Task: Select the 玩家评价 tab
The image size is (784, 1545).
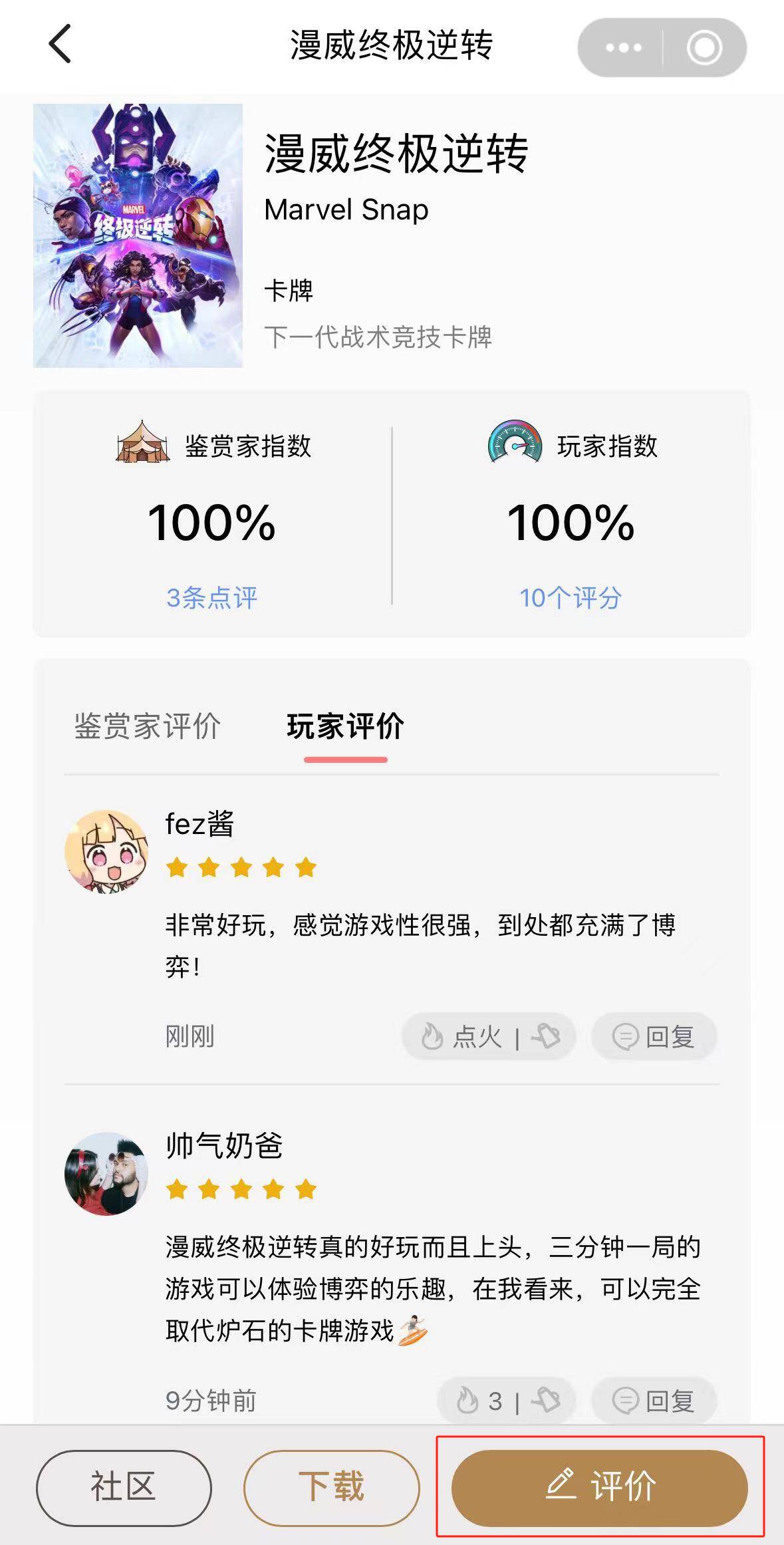Action: click(345, 726)
